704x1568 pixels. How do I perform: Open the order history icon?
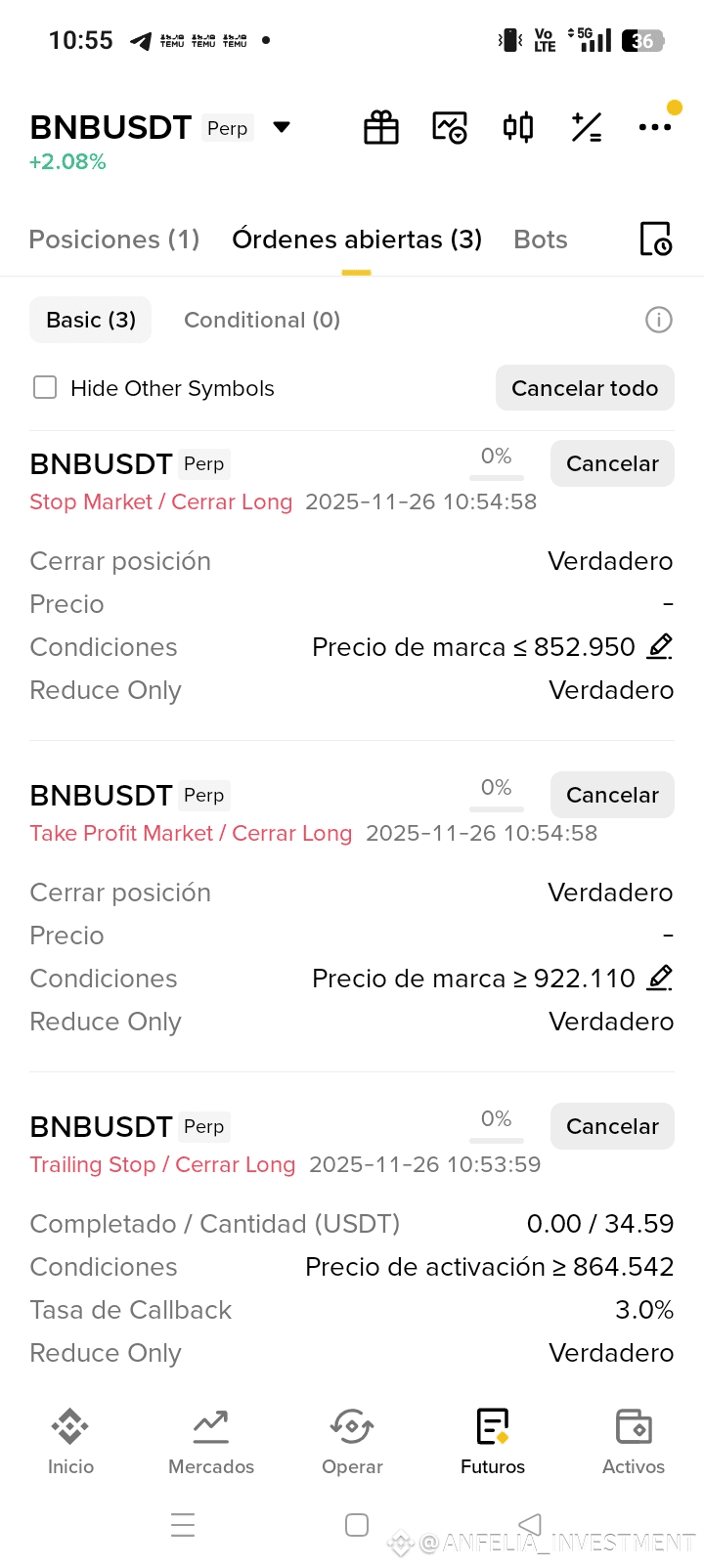tap(655, 240)
